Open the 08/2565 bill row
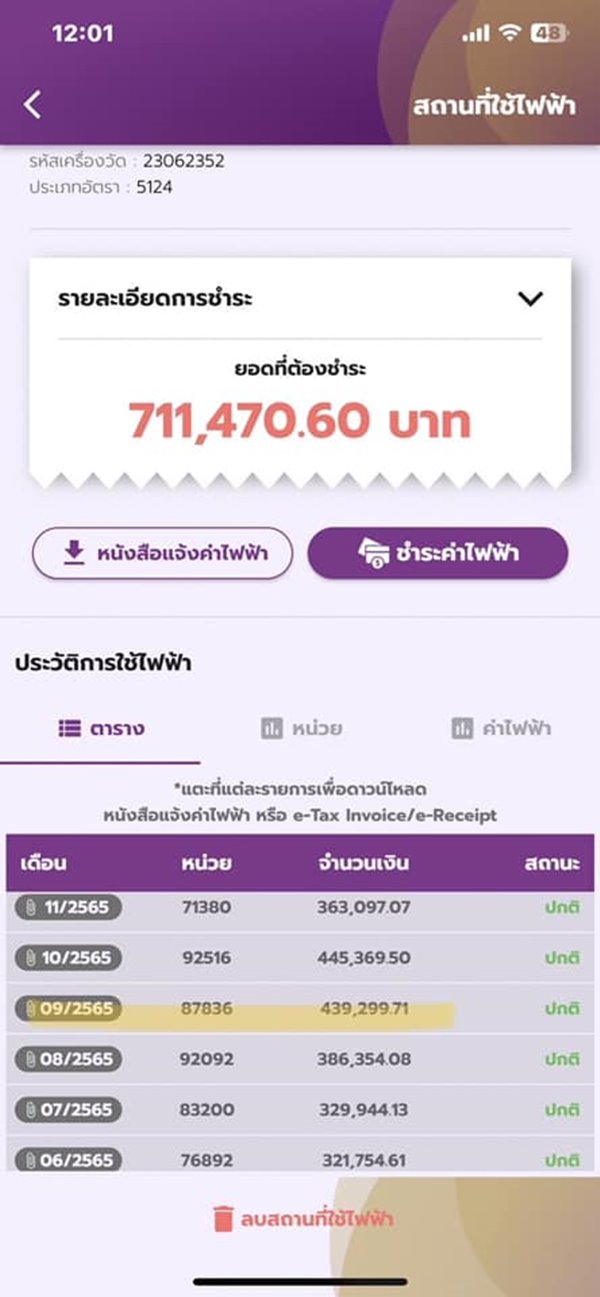Screen dimensions: 600x1297 69,1058
